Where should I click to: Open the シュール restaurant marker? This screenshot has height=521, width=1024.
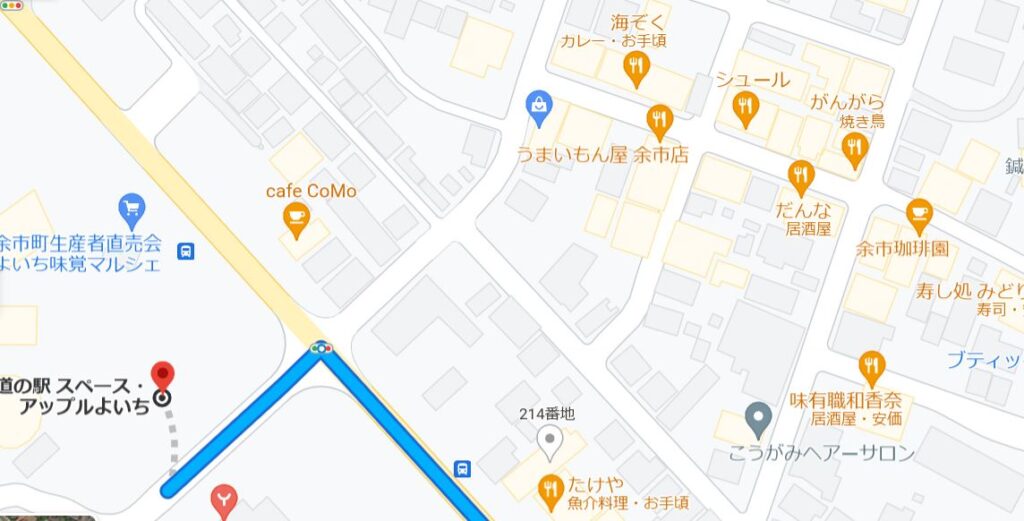coord(745,107)
